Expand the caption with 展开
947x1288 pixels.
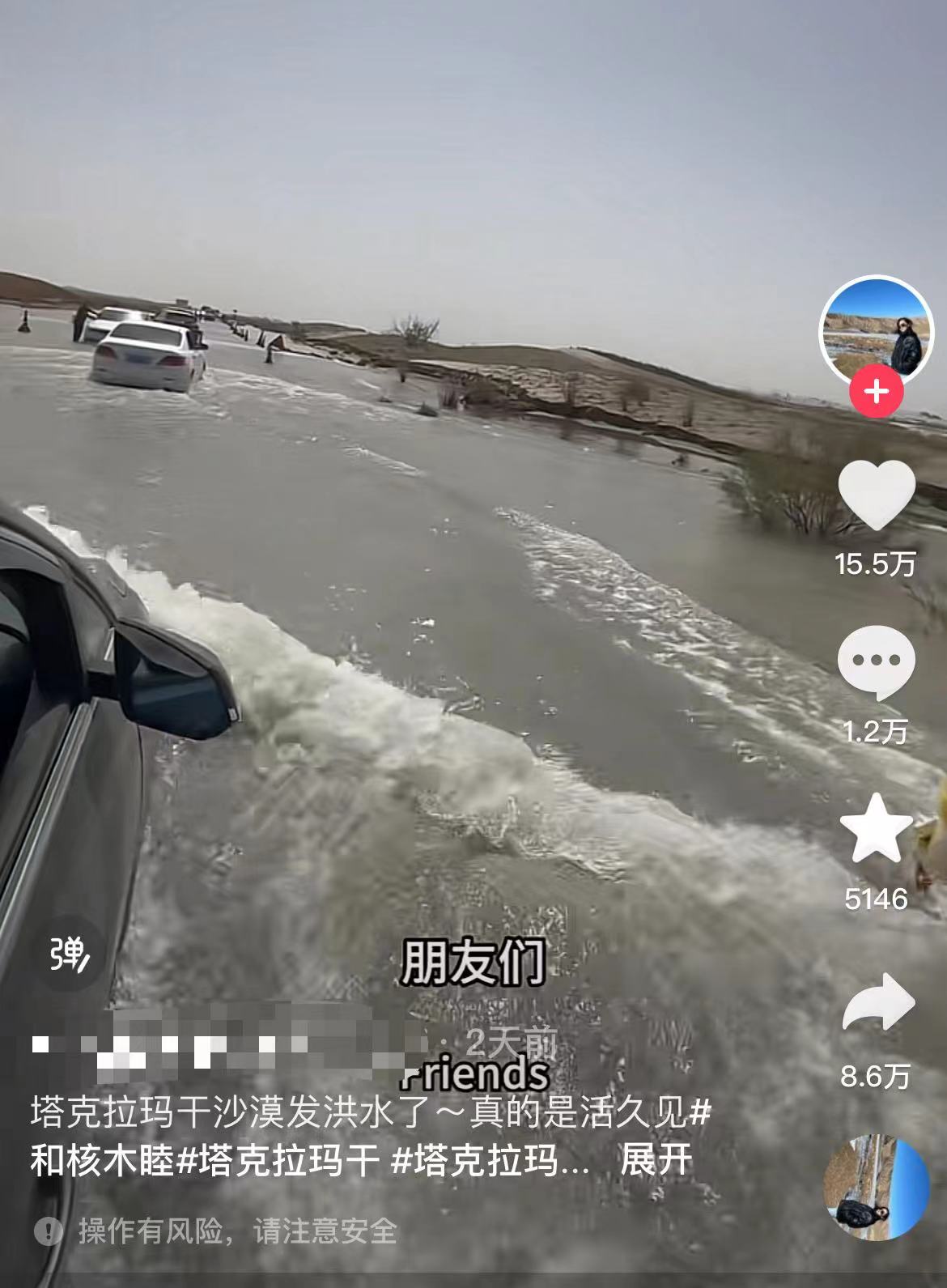[656, 1161]
